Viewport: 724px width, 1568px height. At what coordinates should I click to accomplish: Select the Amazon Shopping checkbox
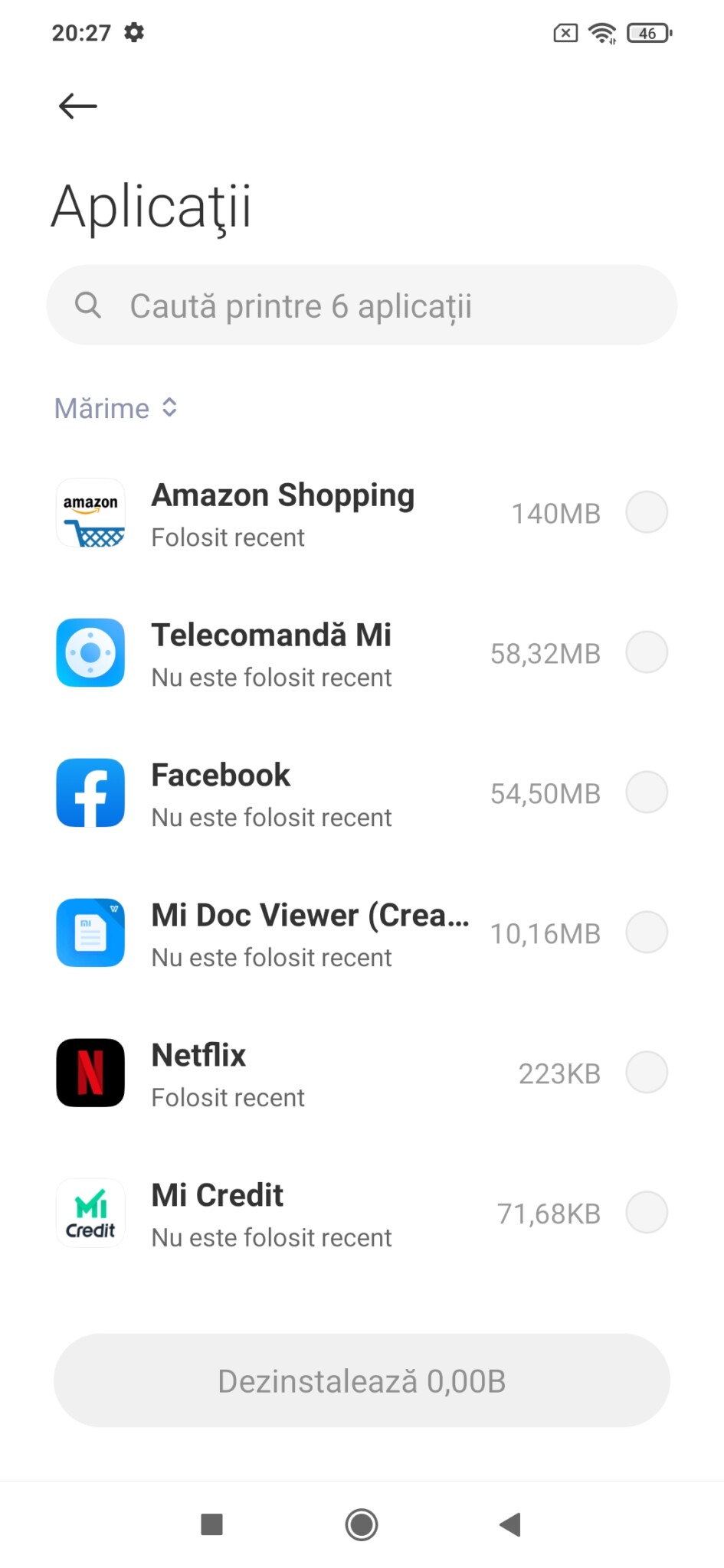pos(647,512)
